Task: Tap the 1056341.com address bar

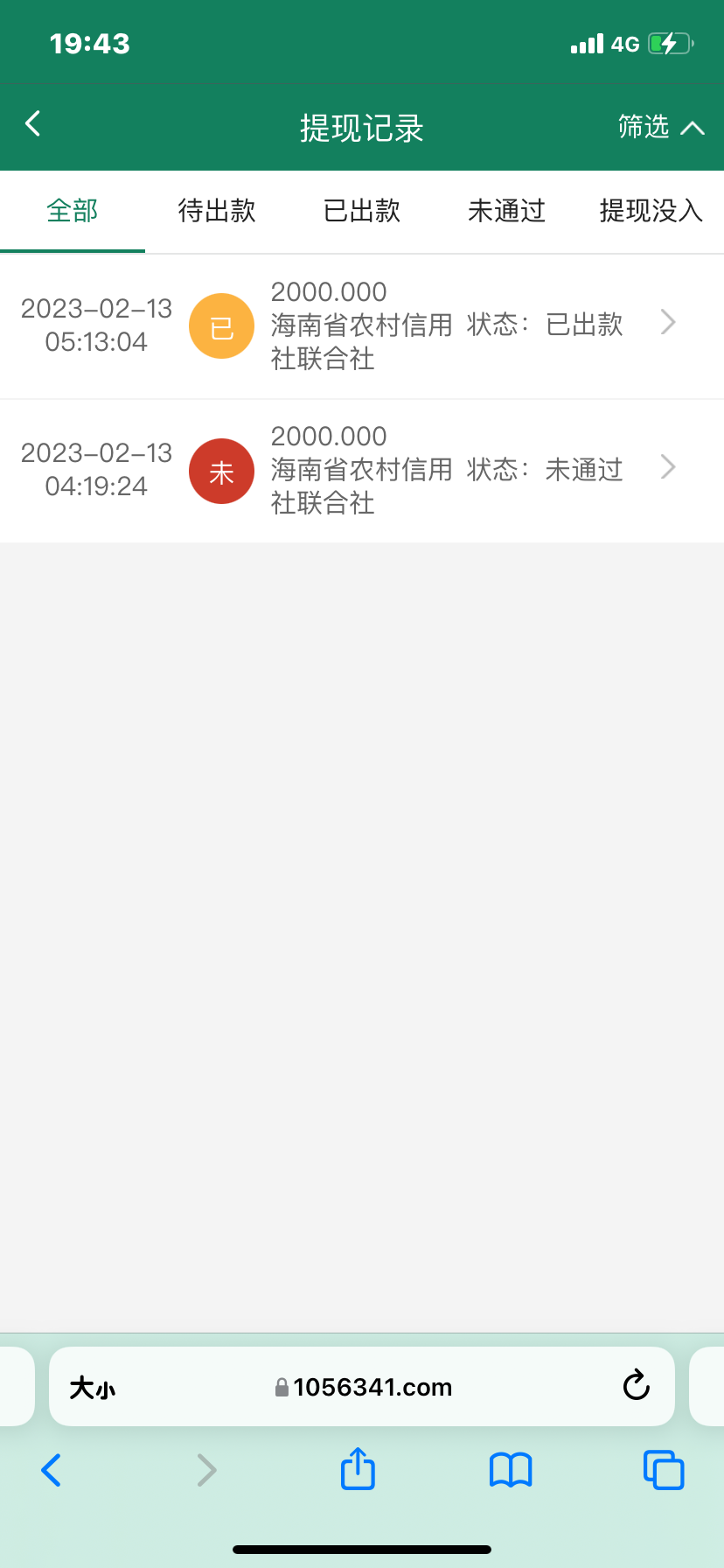Action: (374, 1387)
